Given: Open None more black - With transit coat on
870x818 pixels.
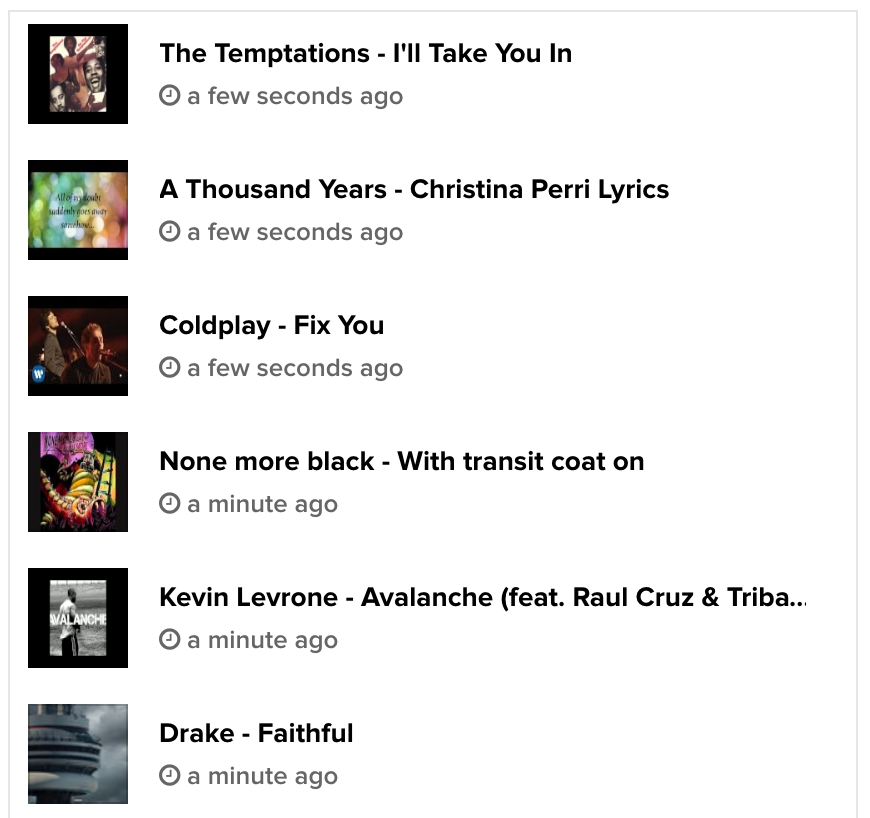Looking at the screenshot, I should point(402,462).
